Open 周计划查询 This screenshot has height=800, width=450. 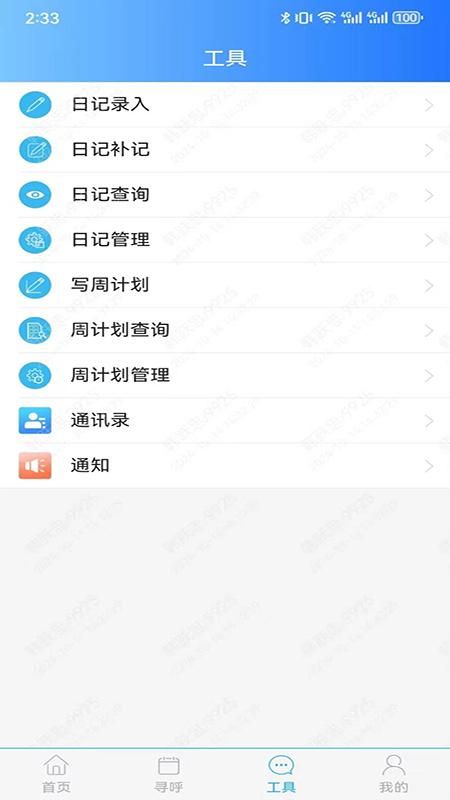[225, 330]
